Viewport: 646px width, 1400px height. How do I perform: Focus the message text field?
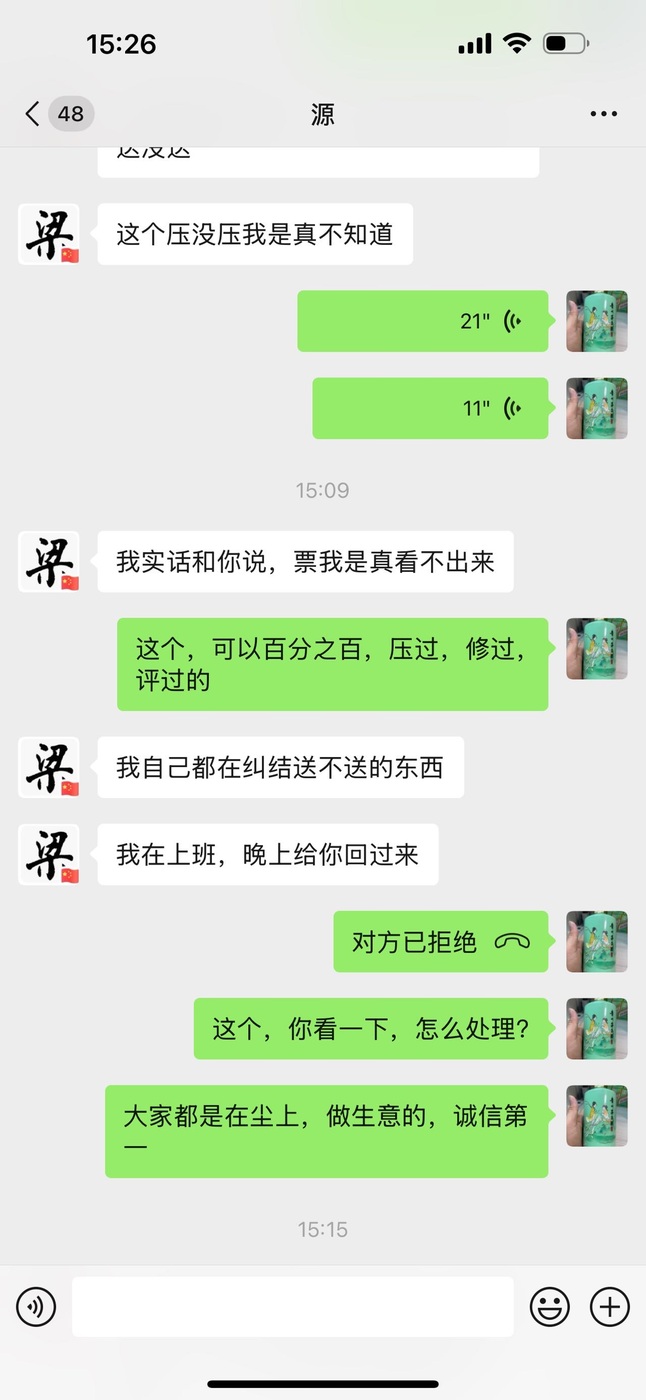pos(292,1306)
